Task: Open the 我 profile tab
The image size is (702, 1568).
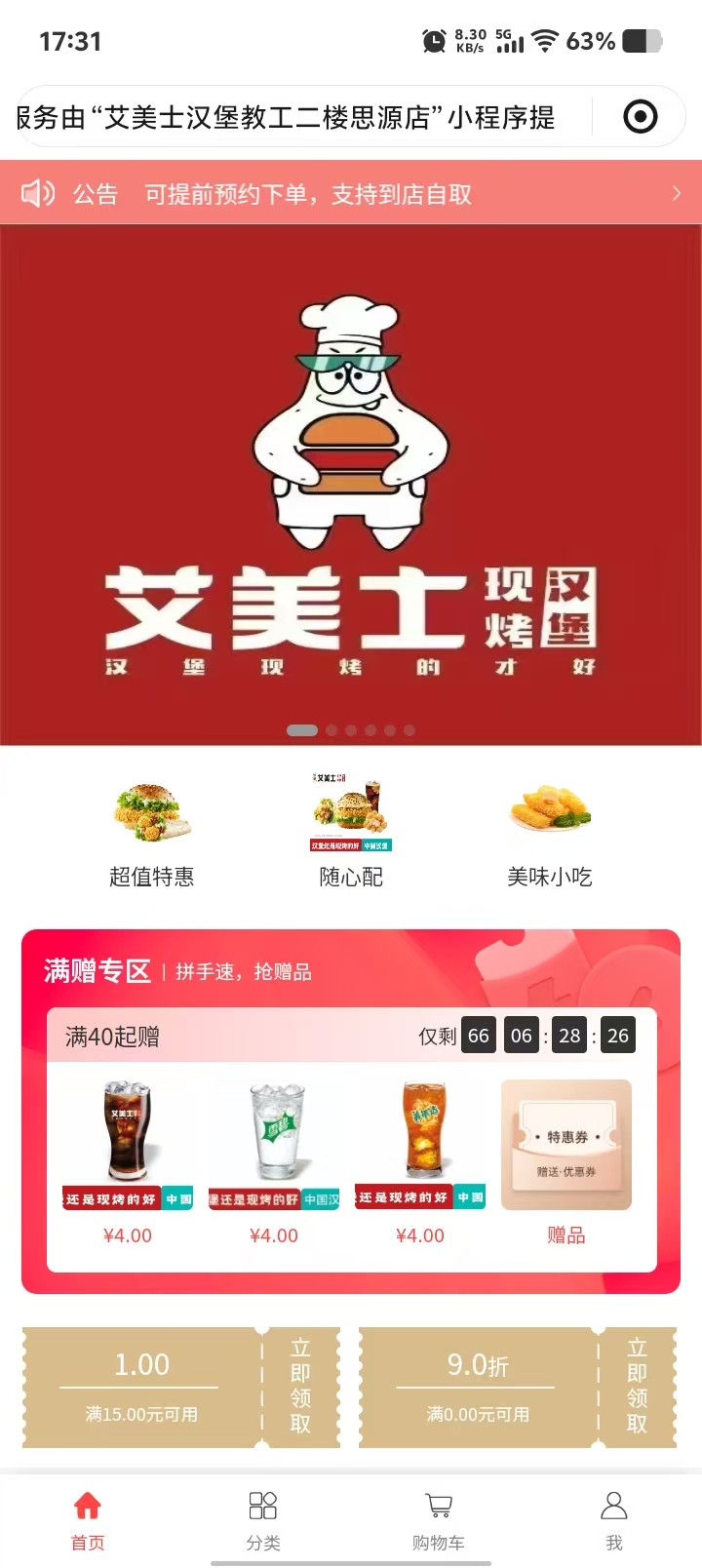Action: [x=614, y=1519]
